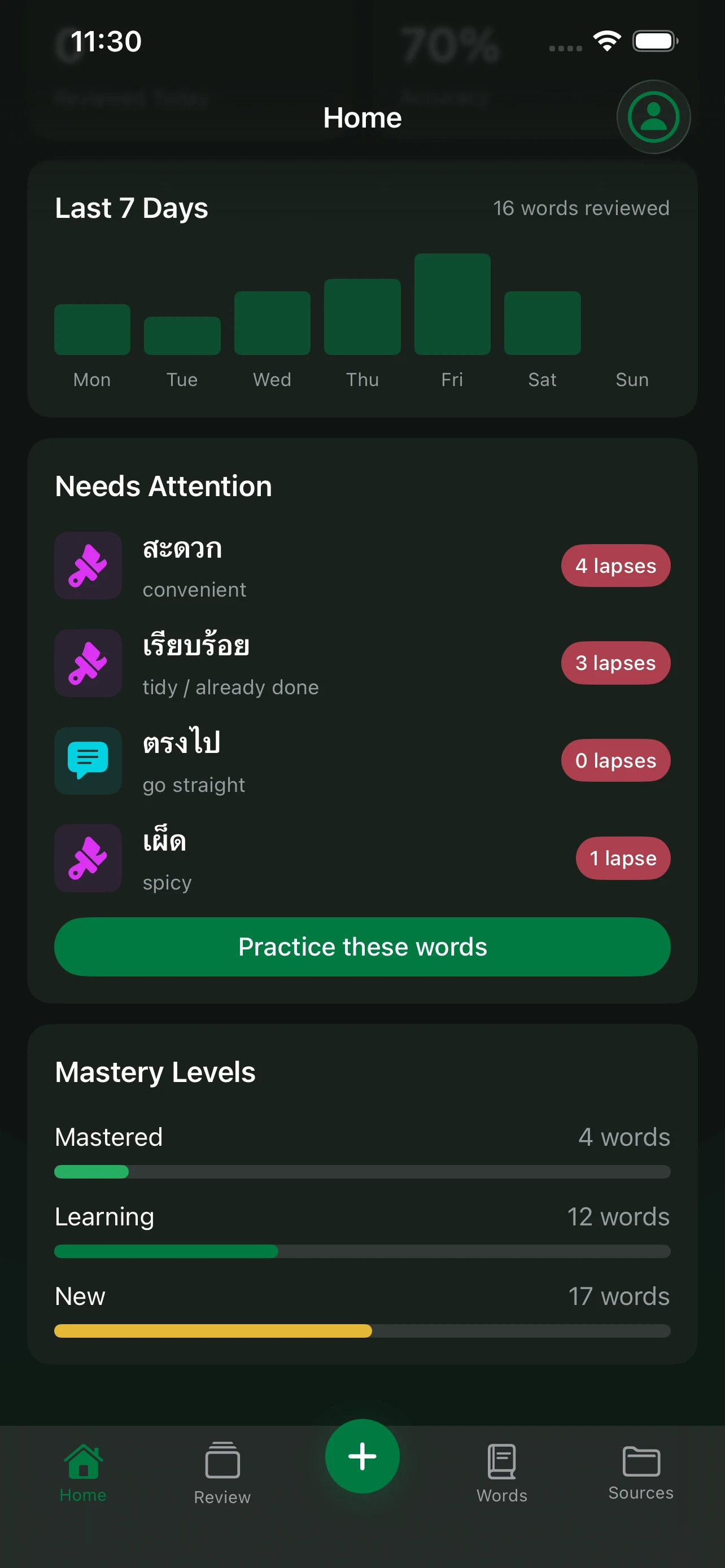Tap the 16 words reviewed label

(x=582, y=208)
